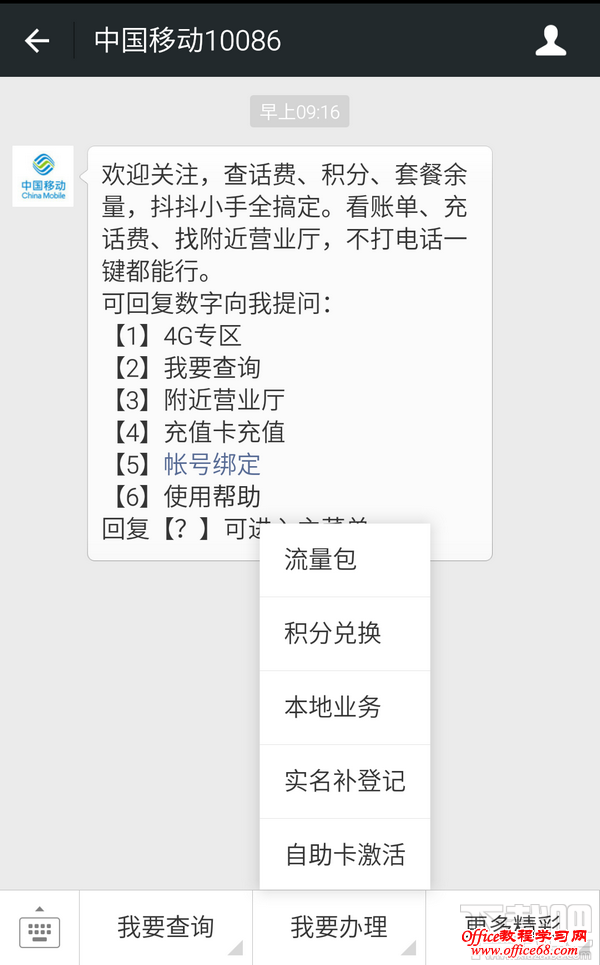This screenshot has height=965, width=600.
Task: Open 本地业务 from the menu
Action: [x=345, y=707]
